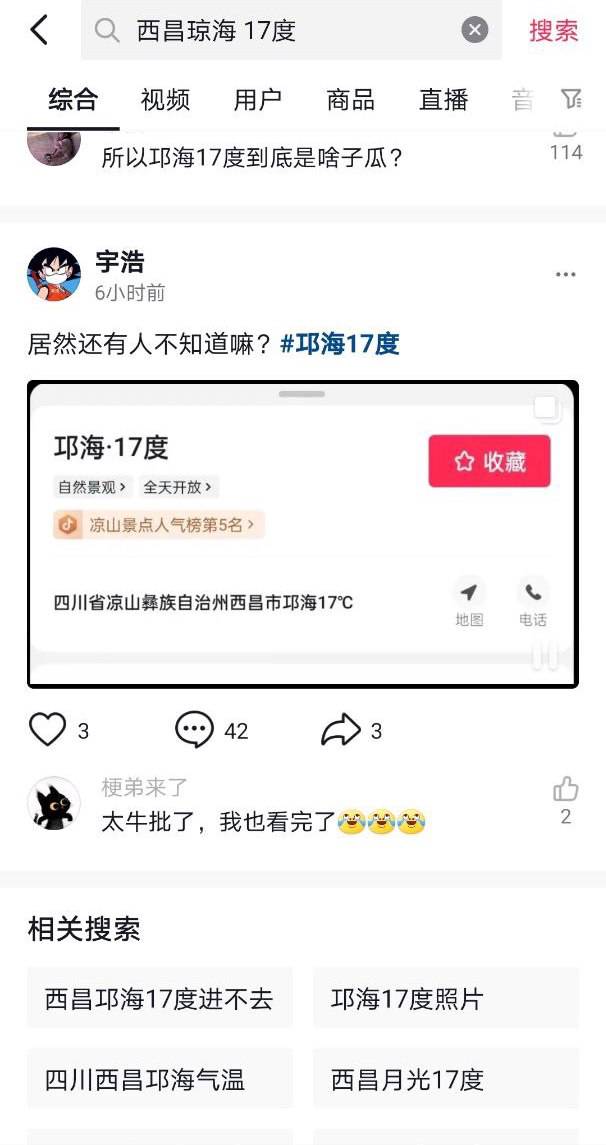The image size is (606, 1145).
Task: Like 梗弟来了's comment with the thumbs-up
Action: pyautogui.click(x=565, y=789)
